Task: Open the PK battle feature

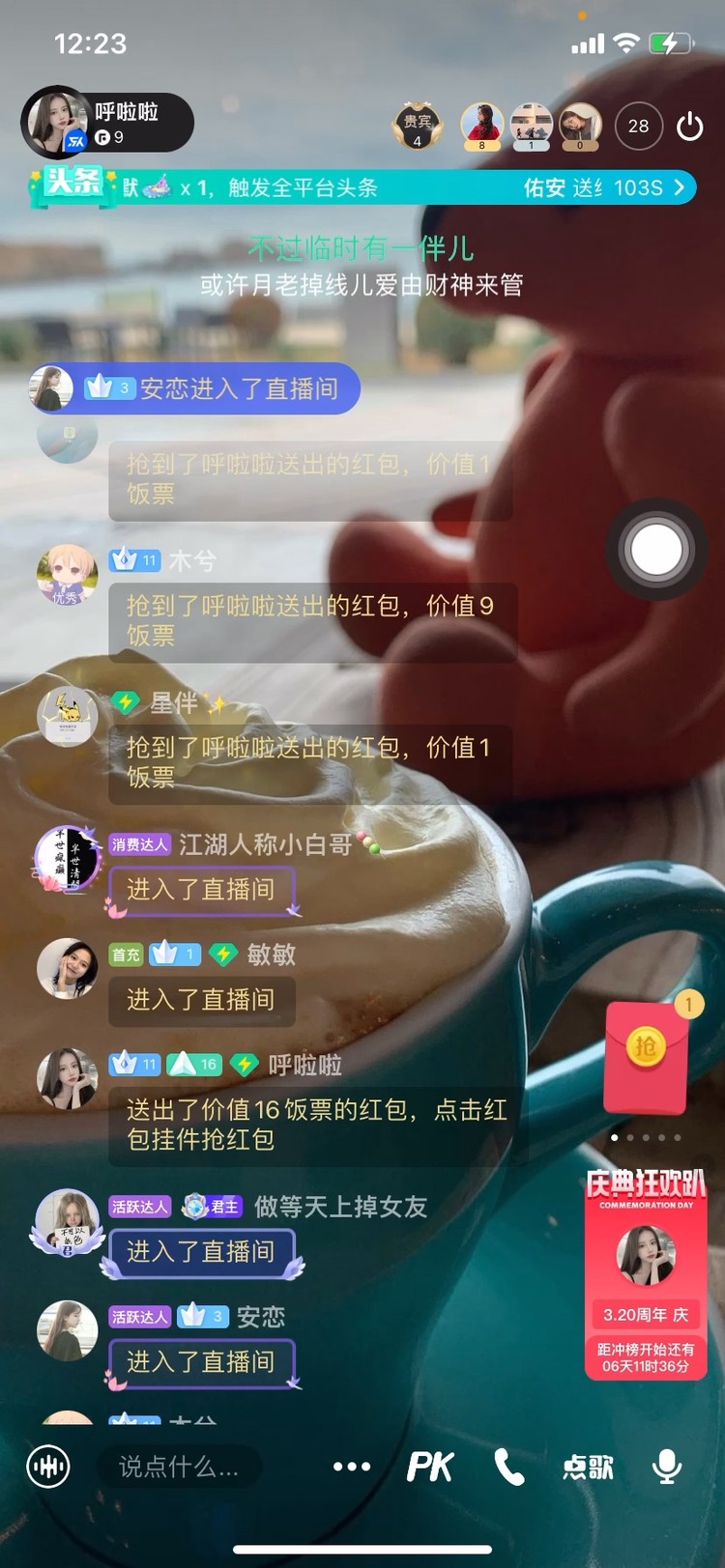Action: tap(430, 1467)
